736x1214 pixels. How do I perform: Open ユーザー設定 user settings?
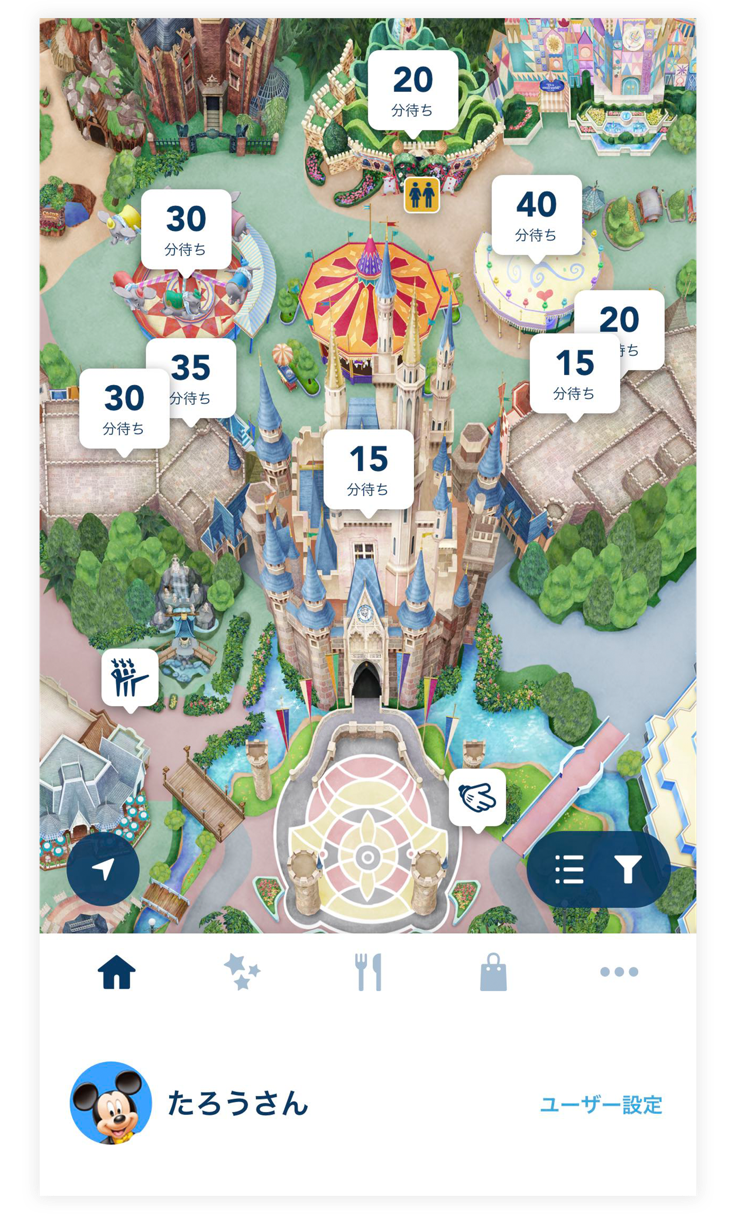(x=601, y=1104)
